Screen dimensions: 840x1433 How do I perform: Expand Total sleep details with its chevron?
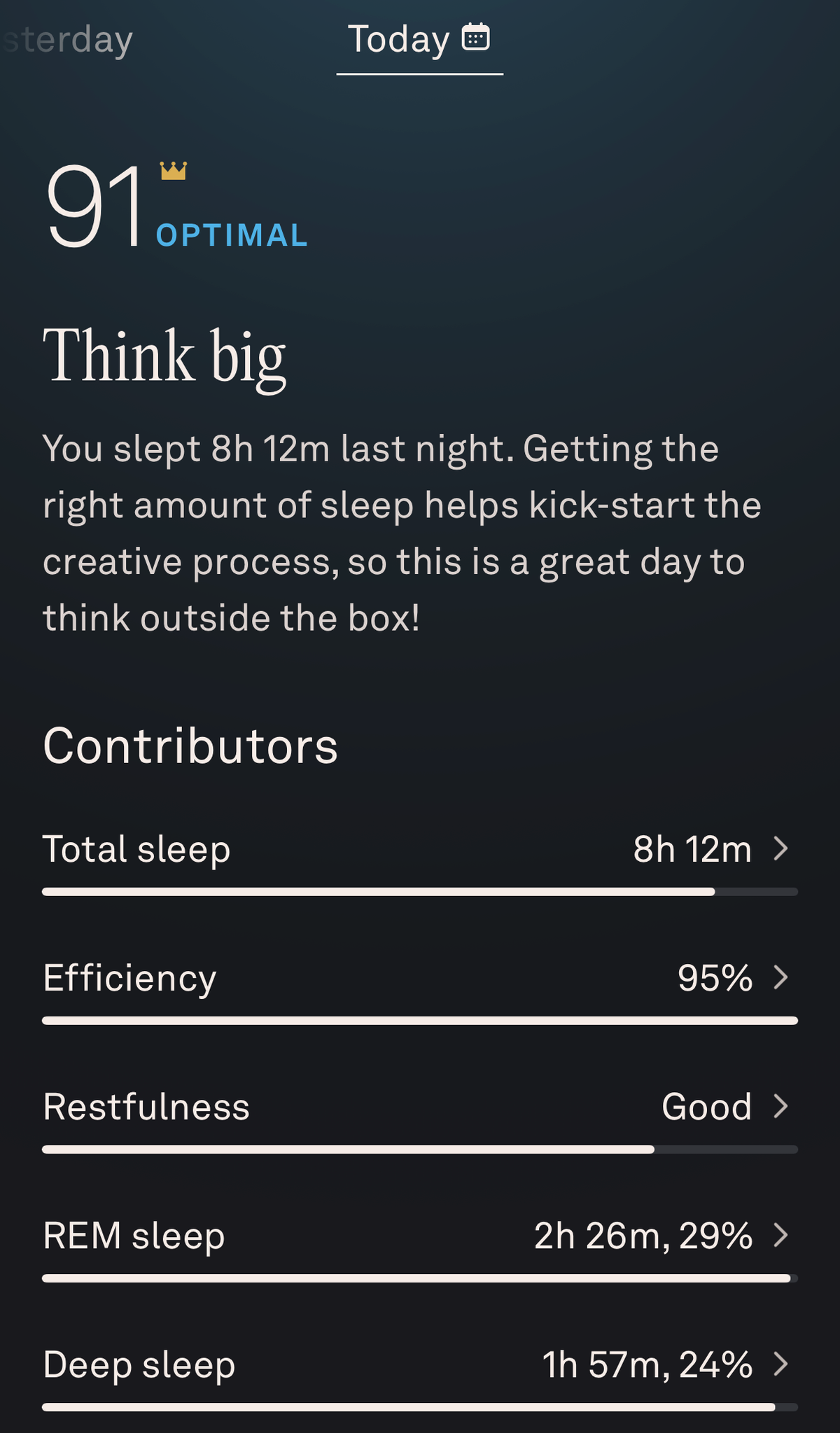point(782,849)
